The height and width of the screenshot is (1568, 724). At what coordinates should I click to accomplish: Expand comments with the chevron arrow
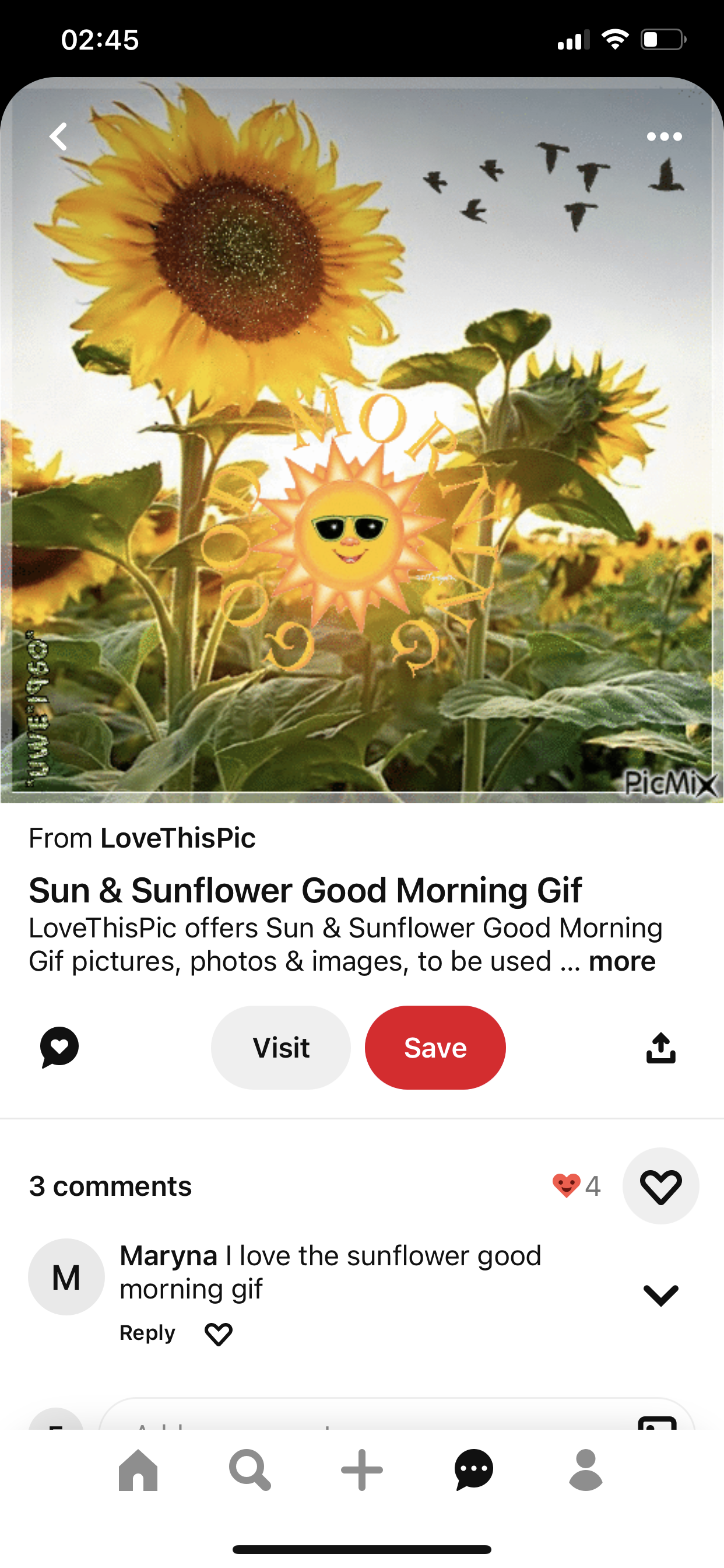[x=660, y=1294]
